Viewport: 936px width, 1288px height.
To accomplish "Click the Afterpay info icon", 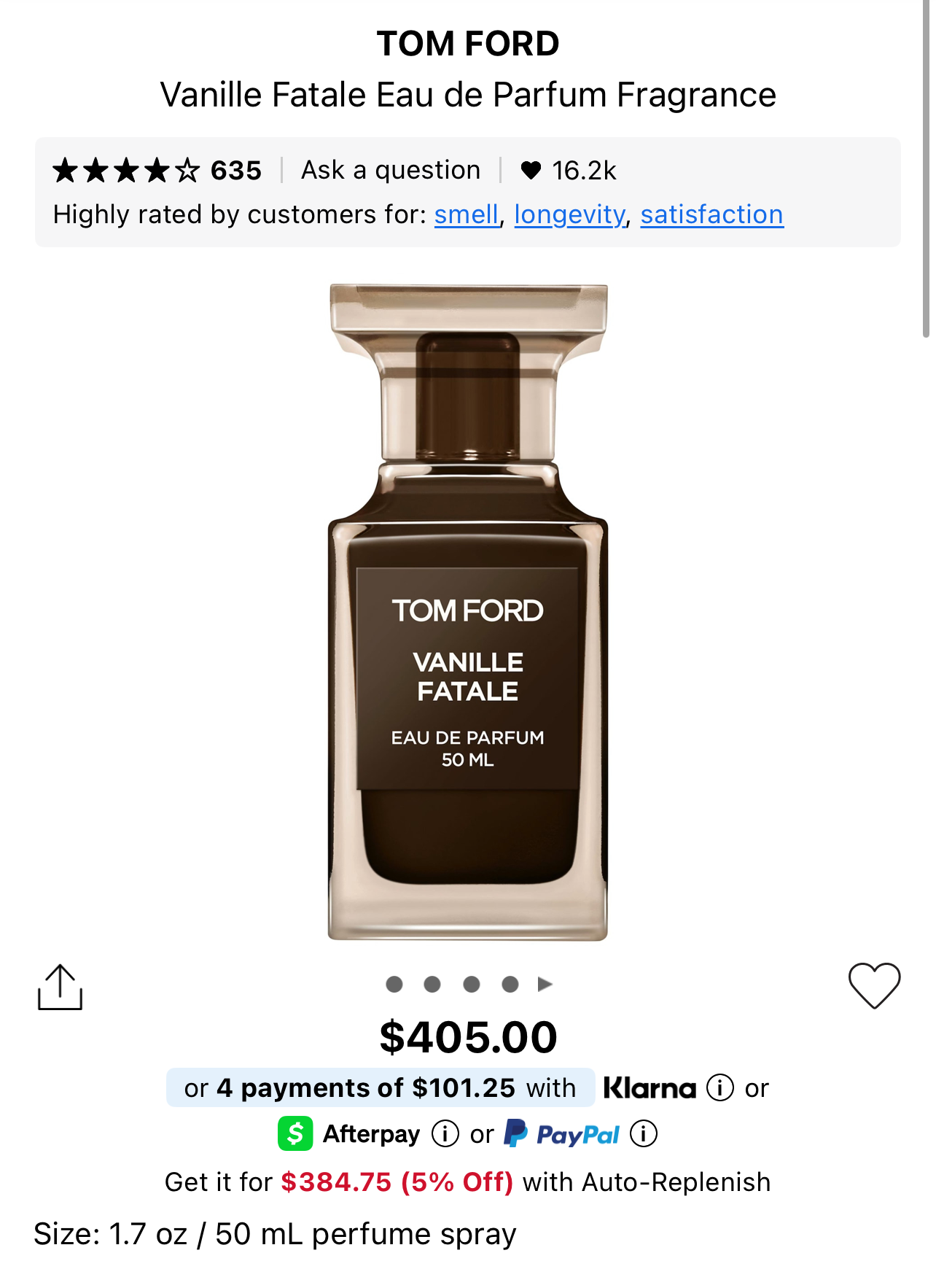I will tap(444, 1133).
